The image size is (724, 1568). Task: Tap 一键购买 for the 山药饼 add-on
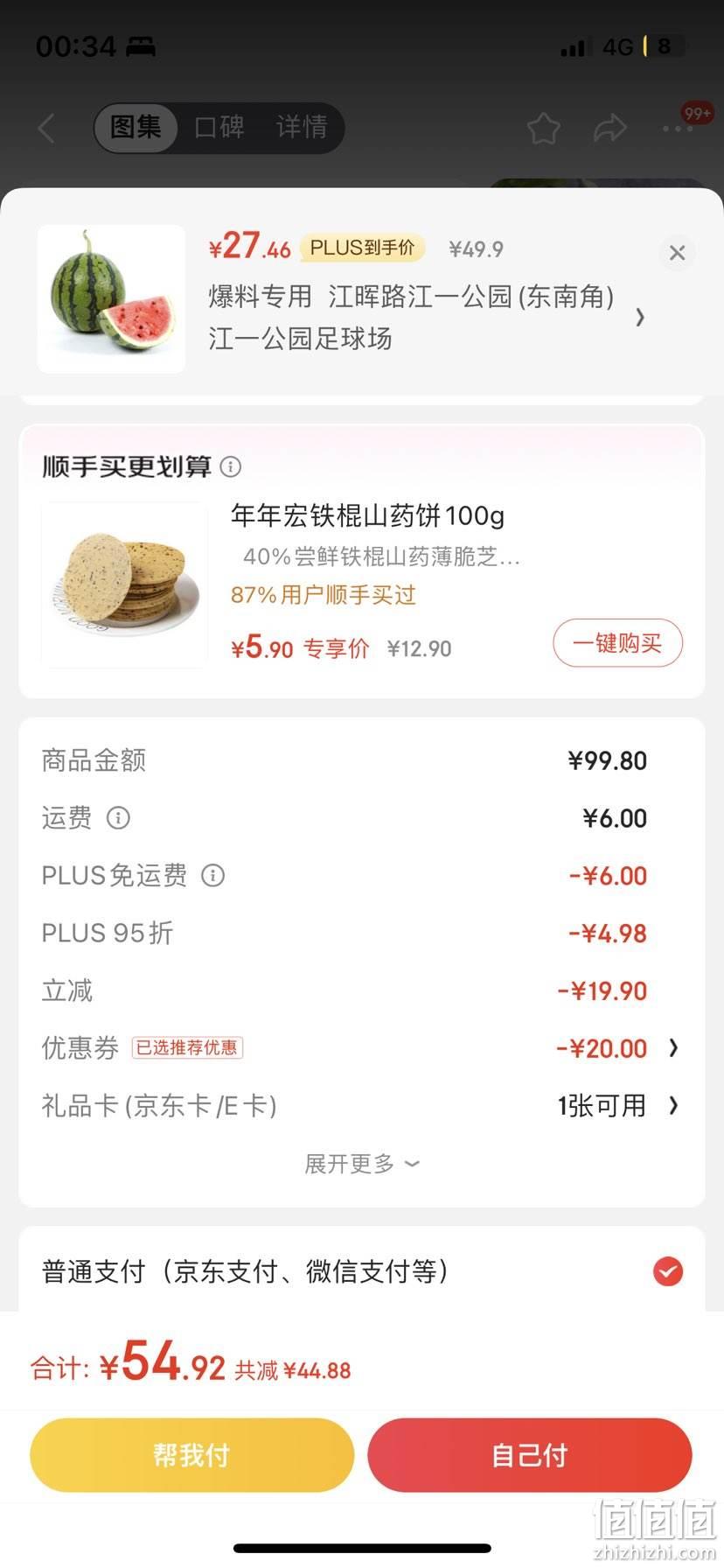[617, 643]
